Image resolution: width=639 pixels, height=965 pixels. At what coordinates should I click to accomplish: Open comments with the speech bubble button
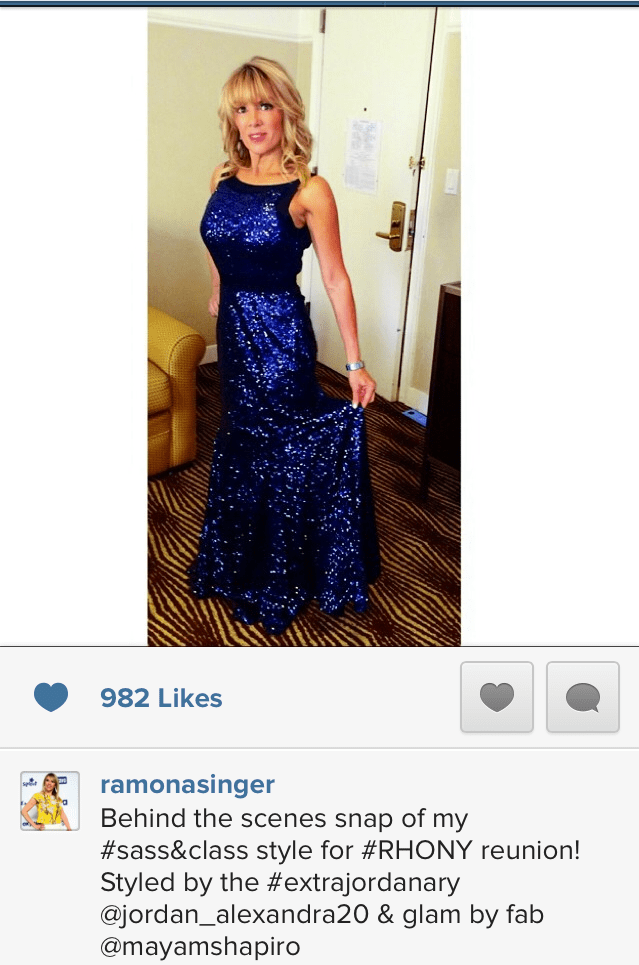[x=583, y=697]
